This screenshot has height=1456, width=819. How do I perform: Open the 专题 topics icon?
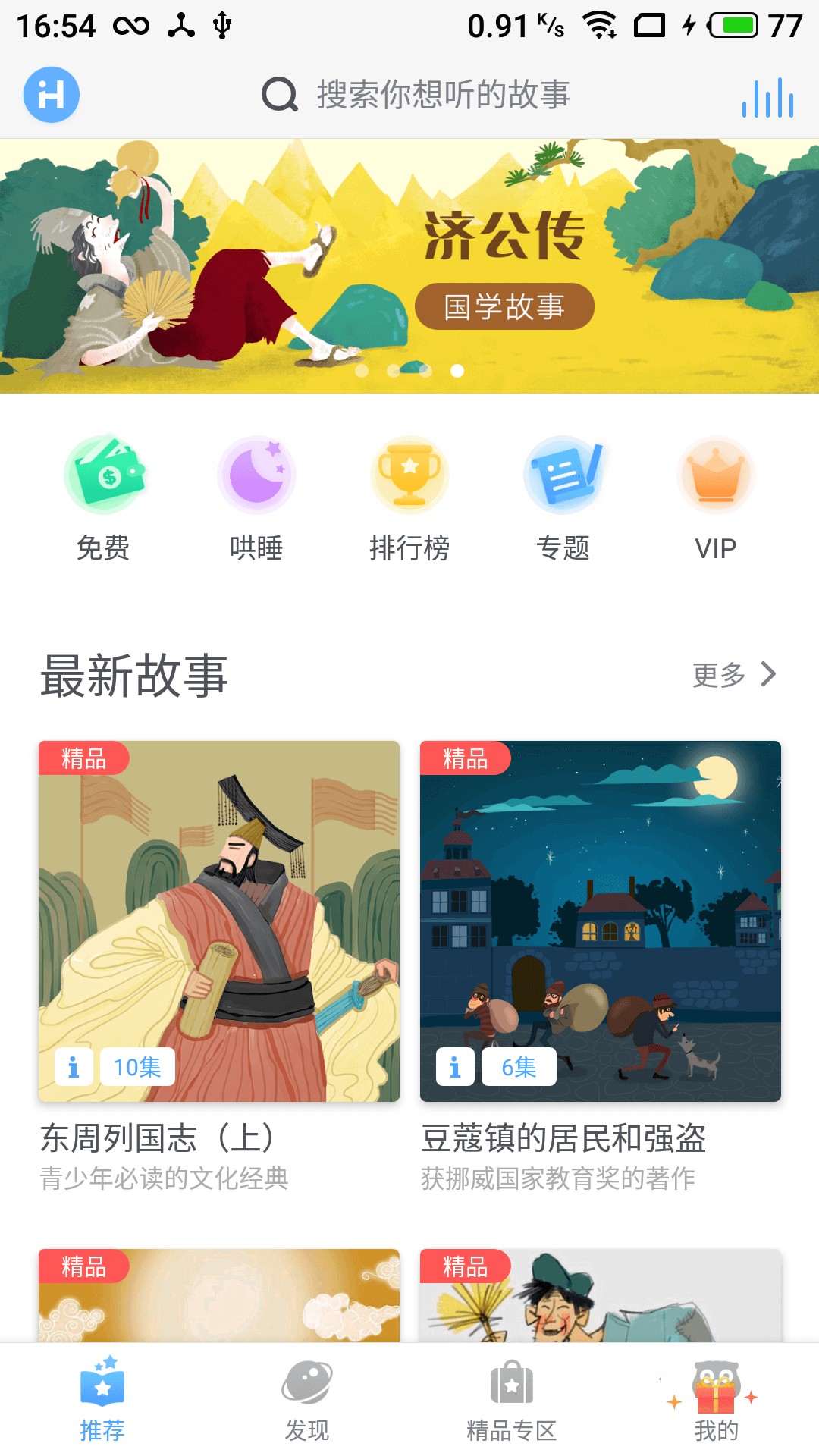[562, 474]
